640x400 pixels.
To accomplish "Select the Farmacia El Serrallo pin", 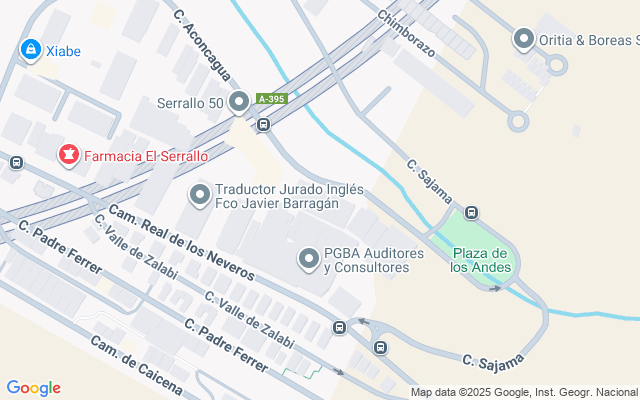I will click(x=68, y=155).
